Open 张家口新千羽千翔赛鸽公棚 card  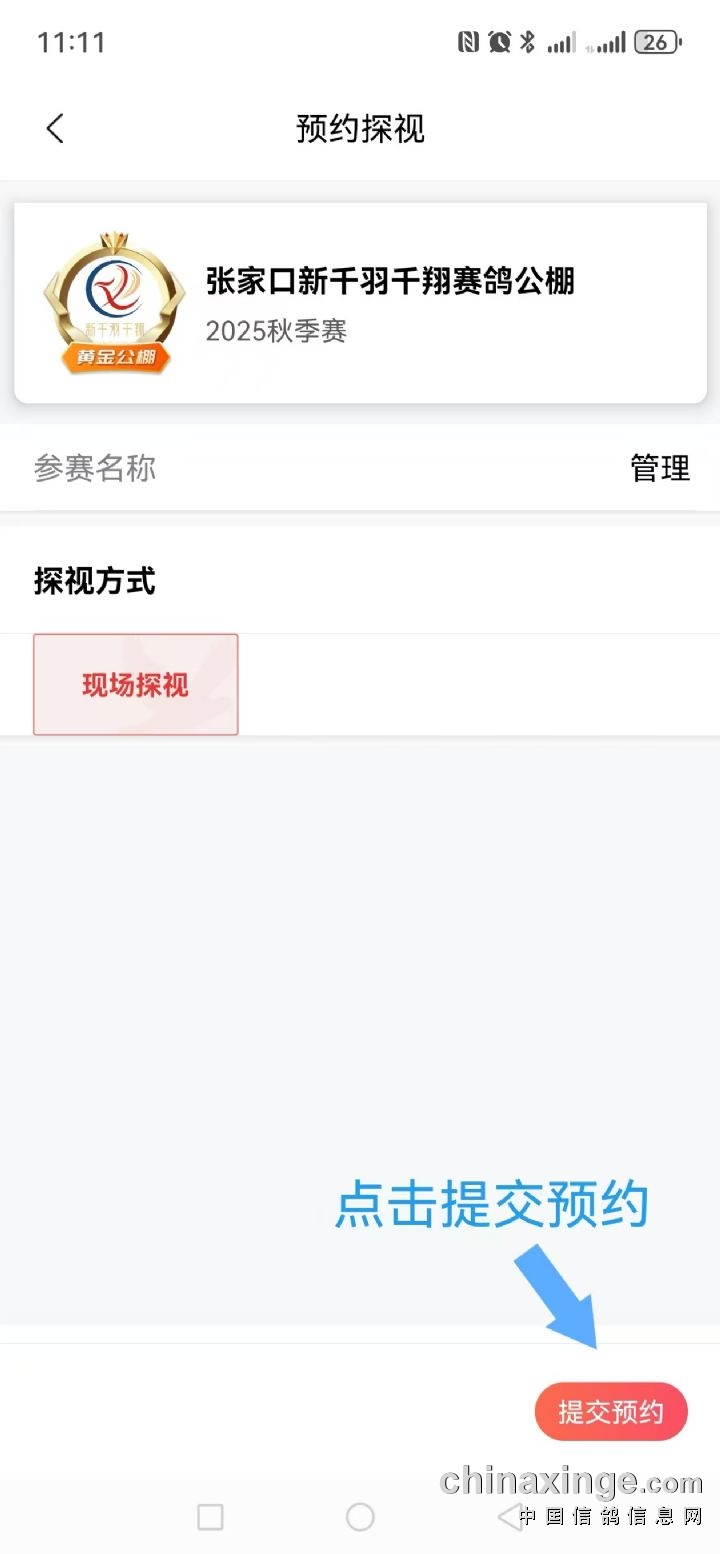360,303
